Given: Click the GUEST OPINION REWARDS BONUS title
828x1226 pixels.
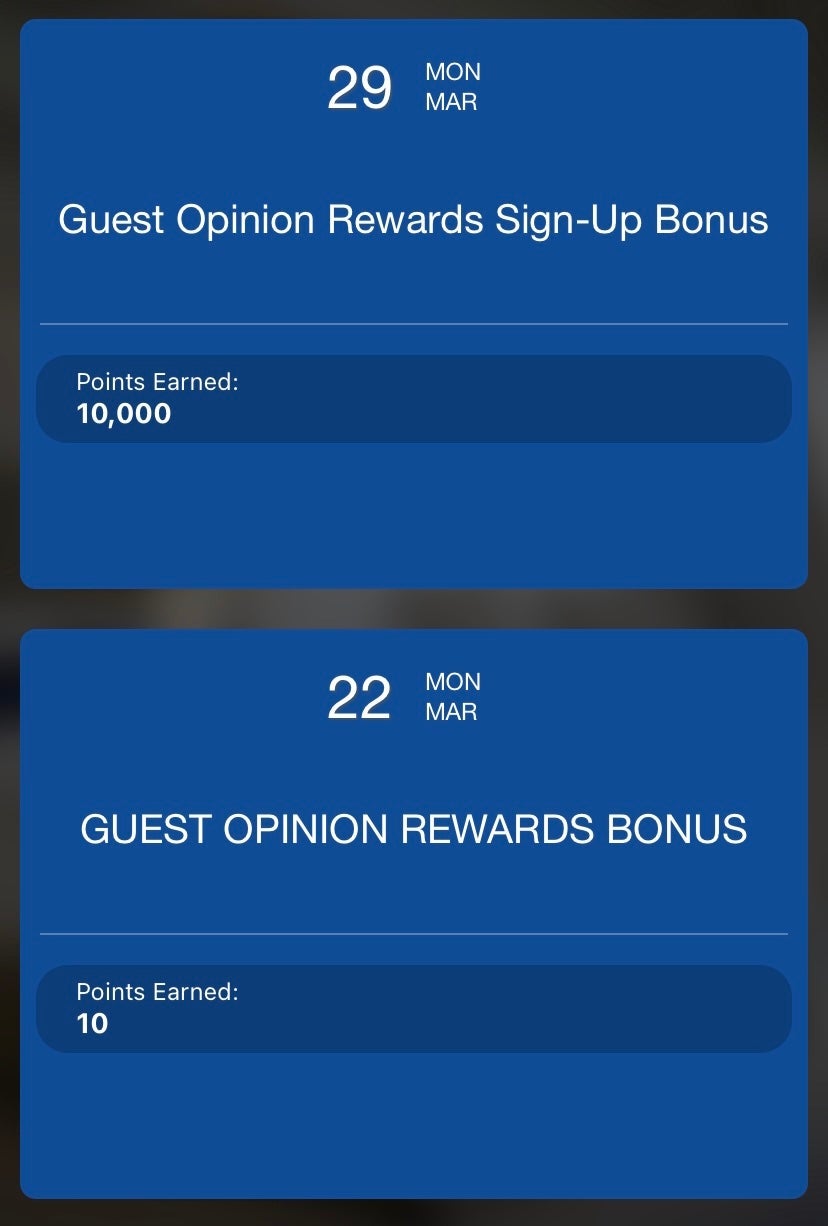Looking at the screenshot, I should [x=414, y=829].
